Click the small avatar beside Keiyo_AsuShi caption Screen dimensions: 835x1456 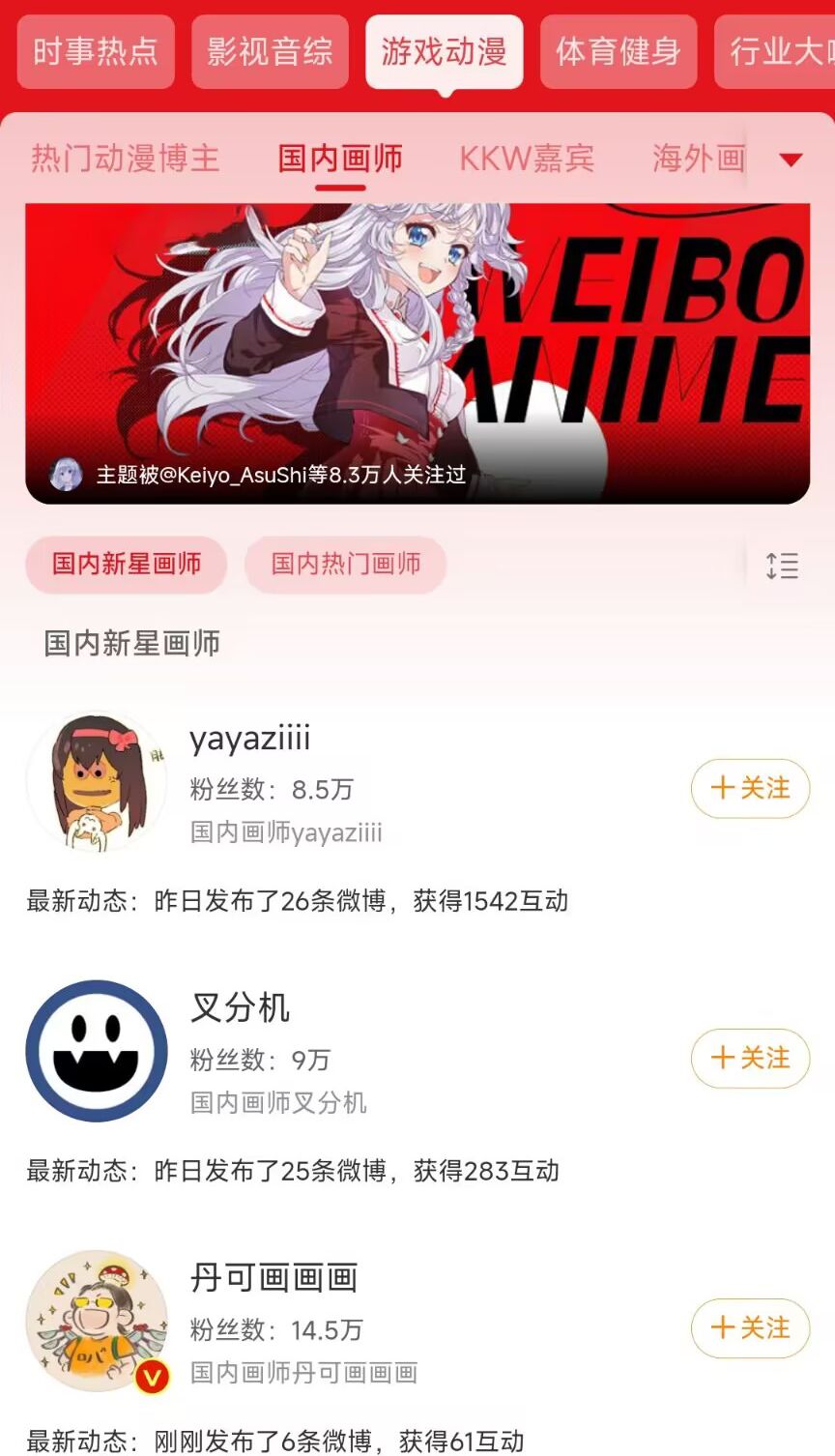(x=65, y=475)
